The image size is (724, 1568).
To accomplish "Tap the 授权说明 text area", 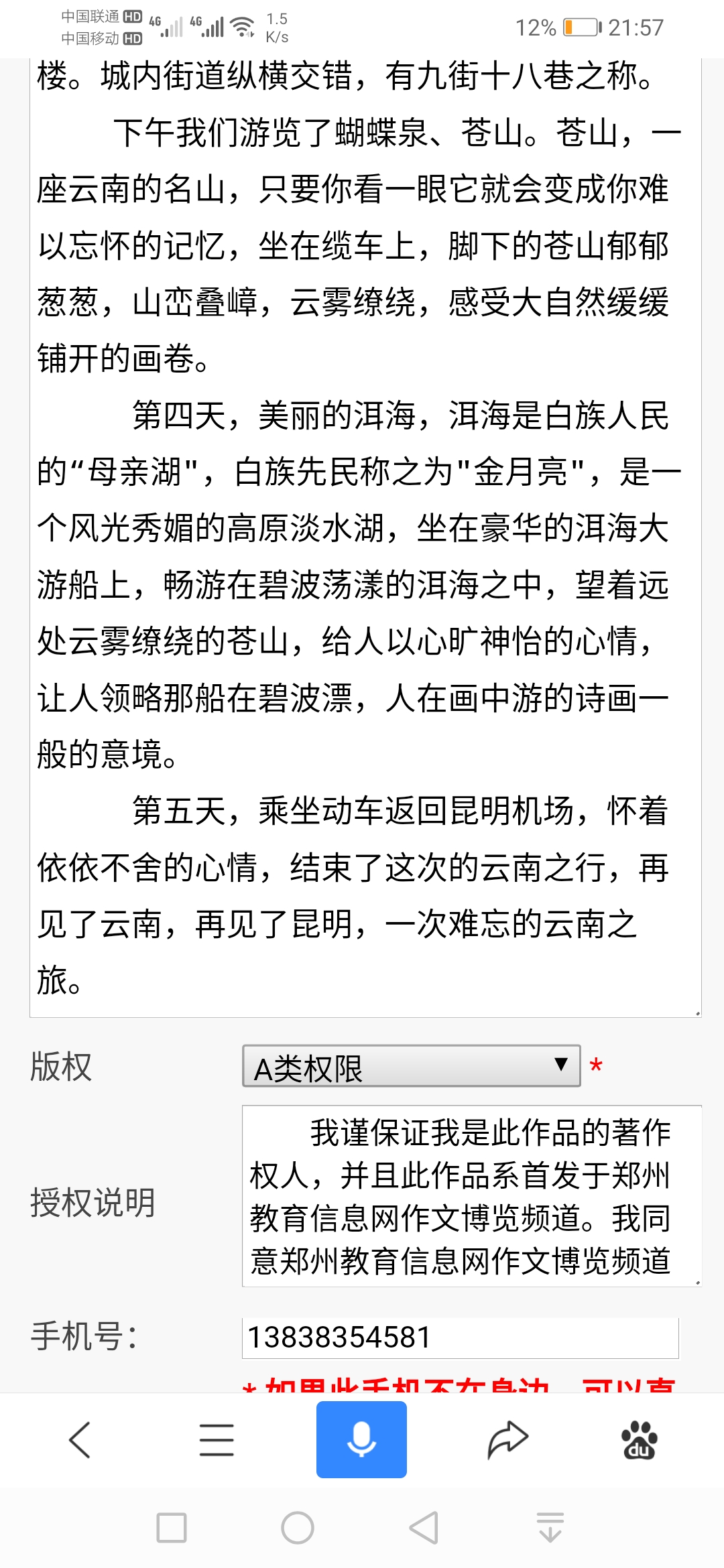I will coord(471,1197).
